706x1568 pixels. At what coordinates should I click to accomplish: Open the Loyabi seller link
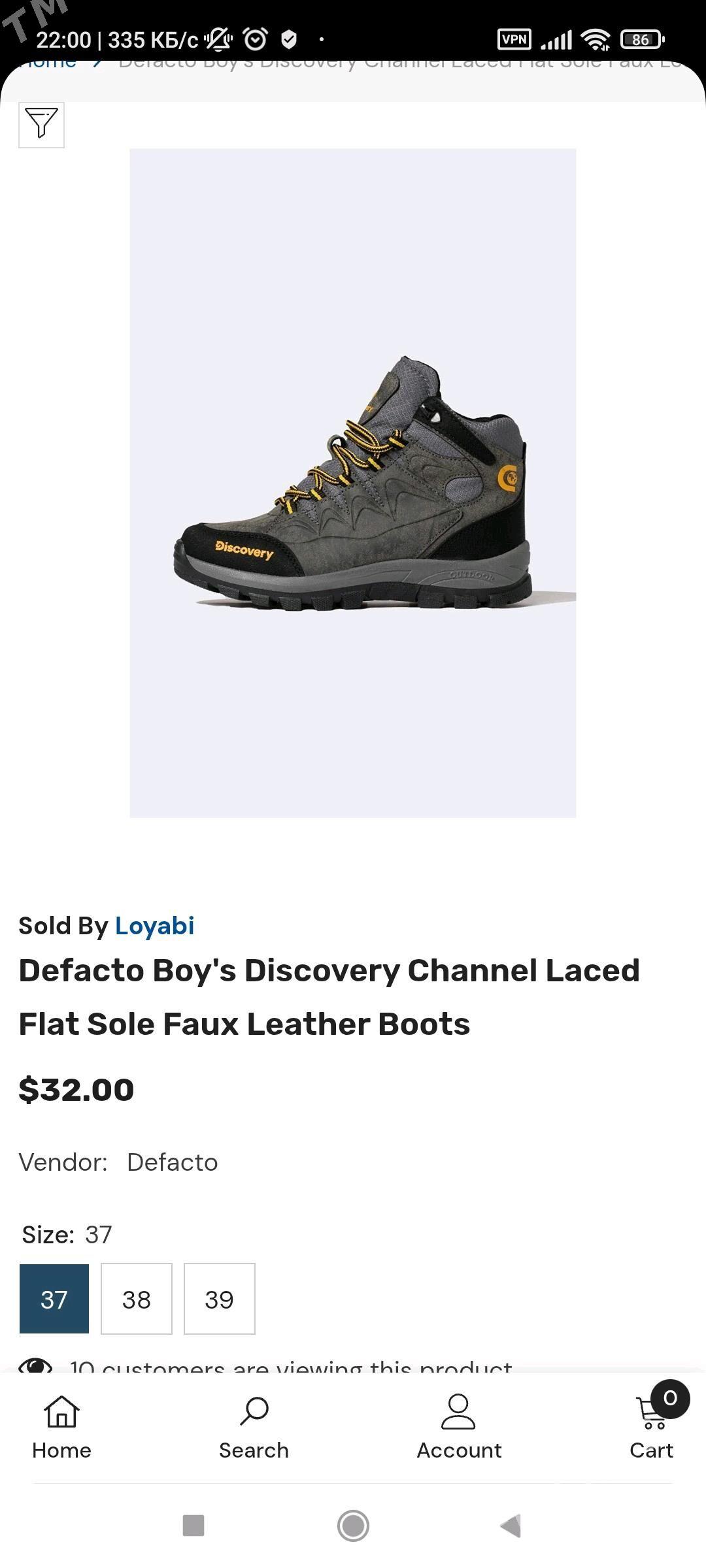click(x=154, y=926)
